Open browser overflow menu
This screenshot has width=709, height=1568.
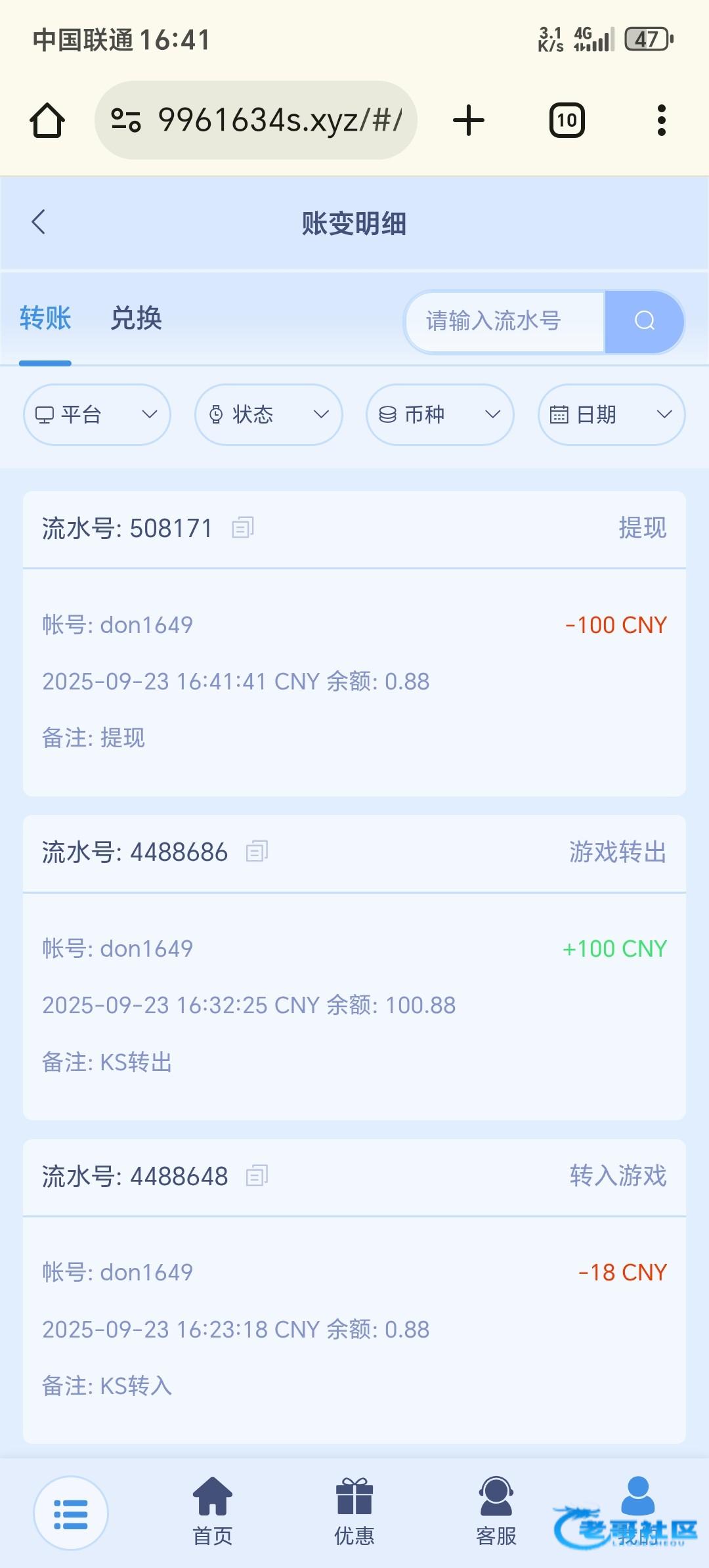click(661, 120)
